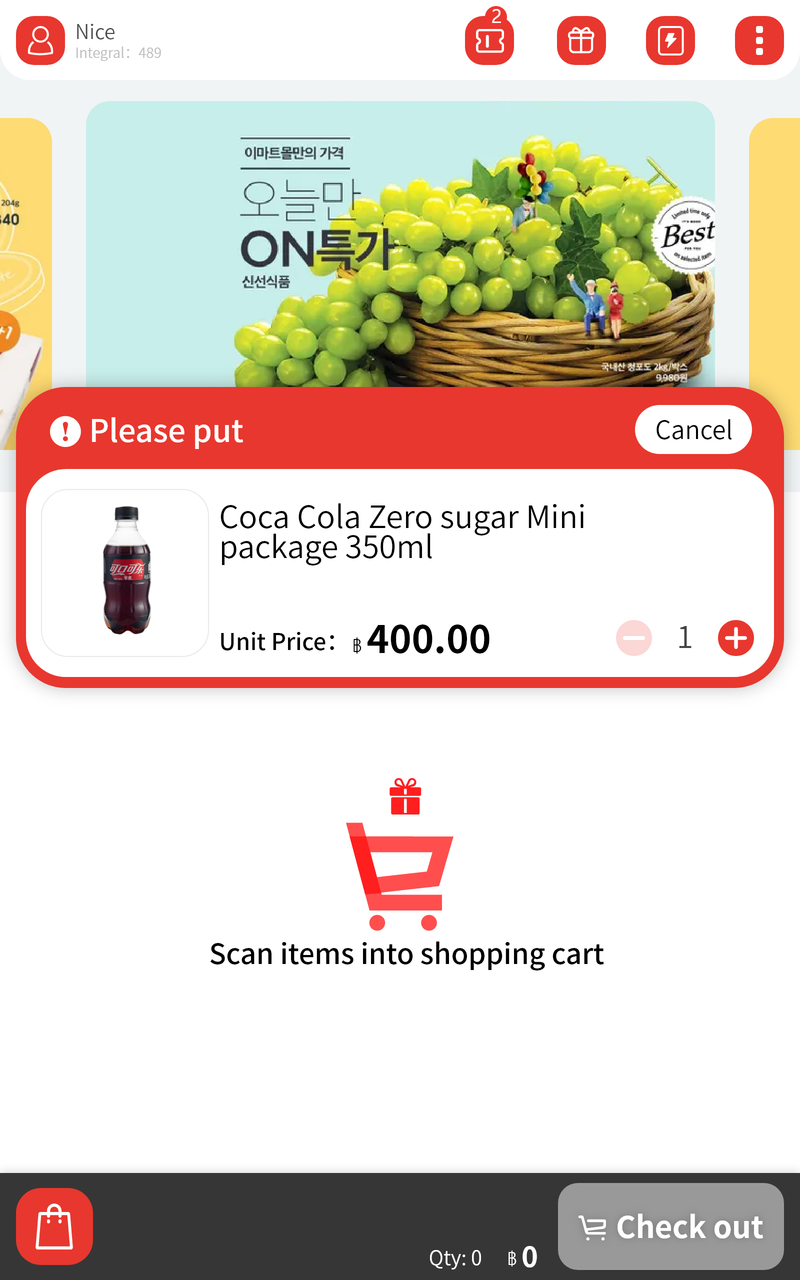Tap the Check out button
This screenshot has height=1280, width=800.
[671, 1227]
